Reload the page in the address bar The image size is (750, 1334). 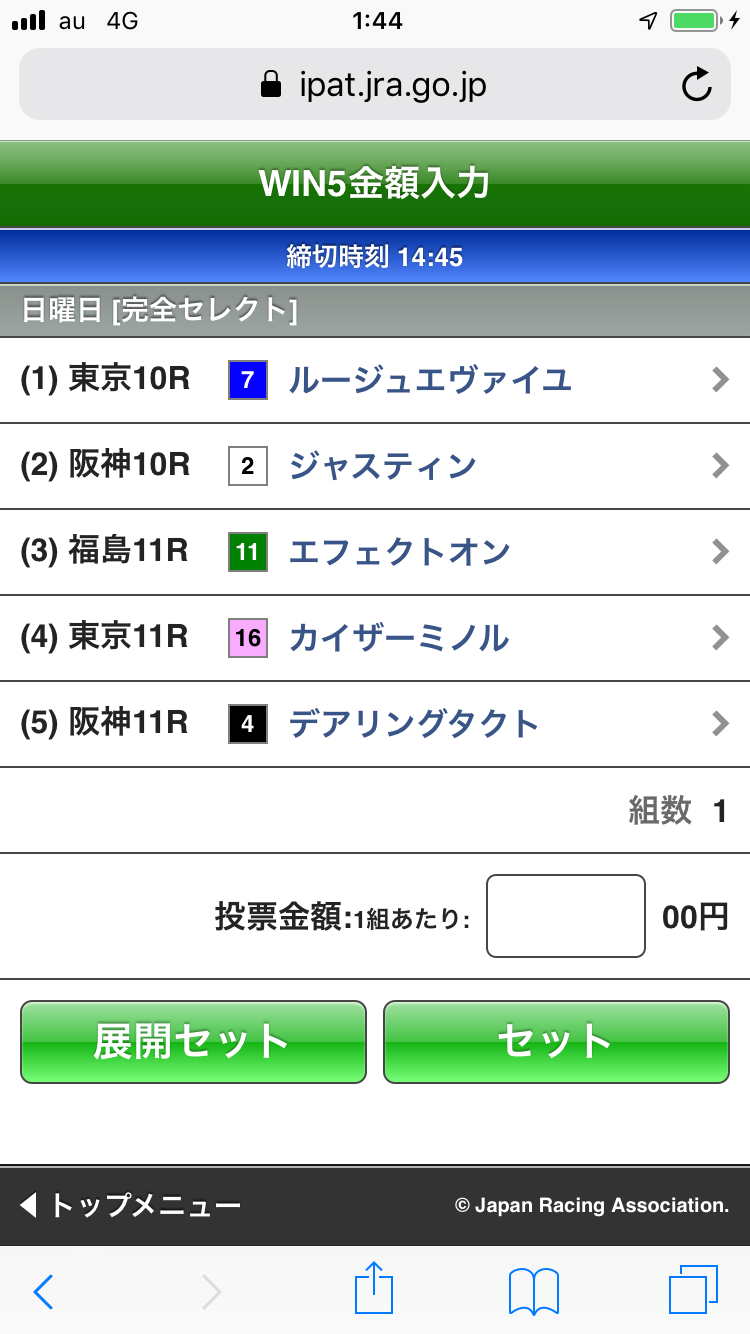pos(696,86)
